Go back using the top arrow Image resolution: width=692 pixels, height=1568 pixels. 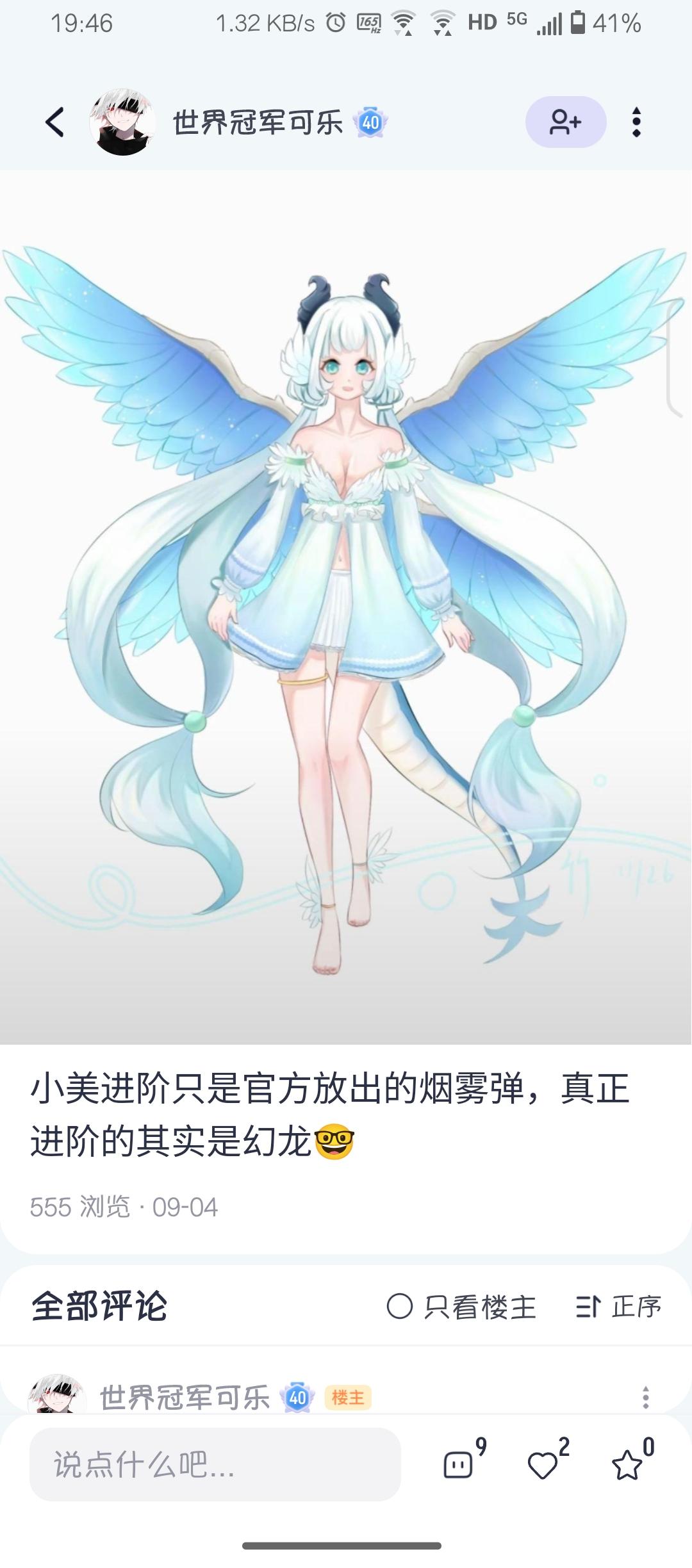click(54, 122)
